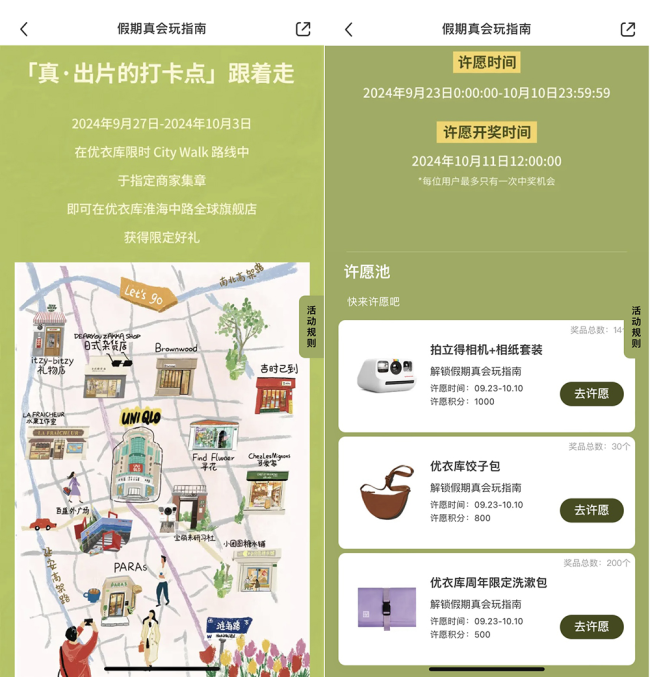The image size is (650, 677).
Task: Tap 去许愿 for the 拍立得相机+相纸套装
Action: (x=591, y=393)
